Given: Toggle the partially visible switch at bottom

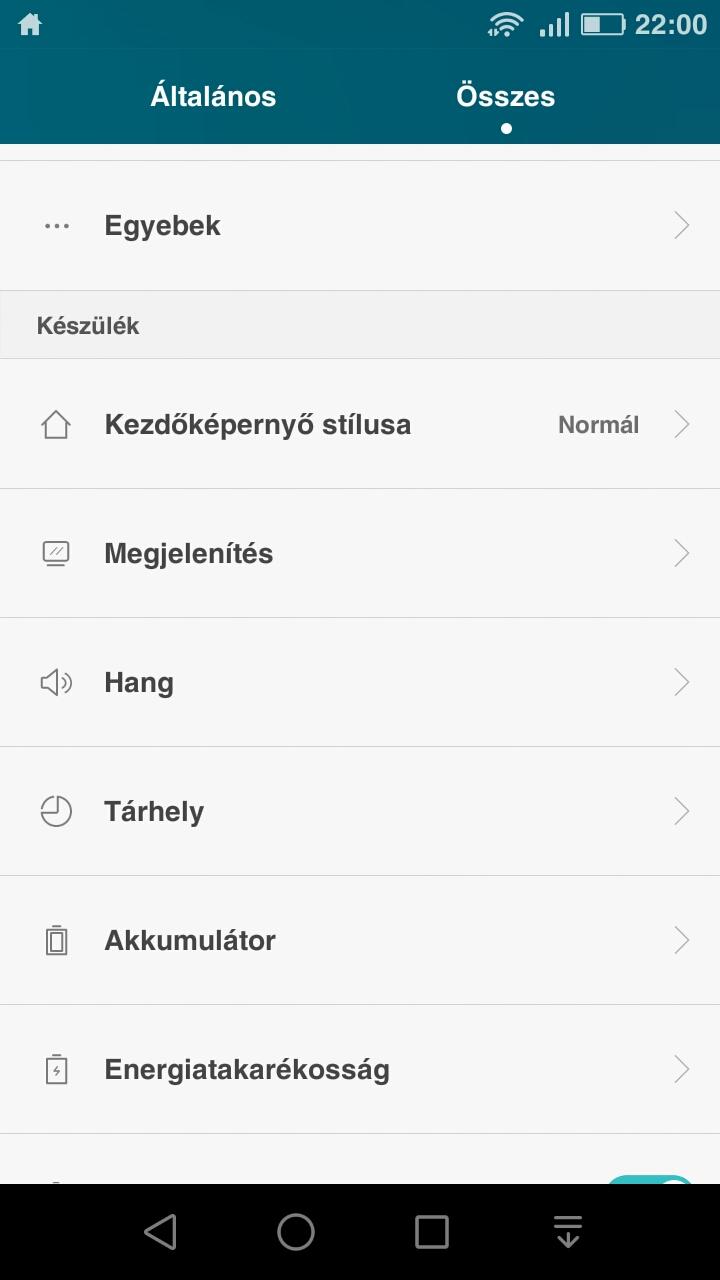Looking at the screenshot, I should [650, 1180].
